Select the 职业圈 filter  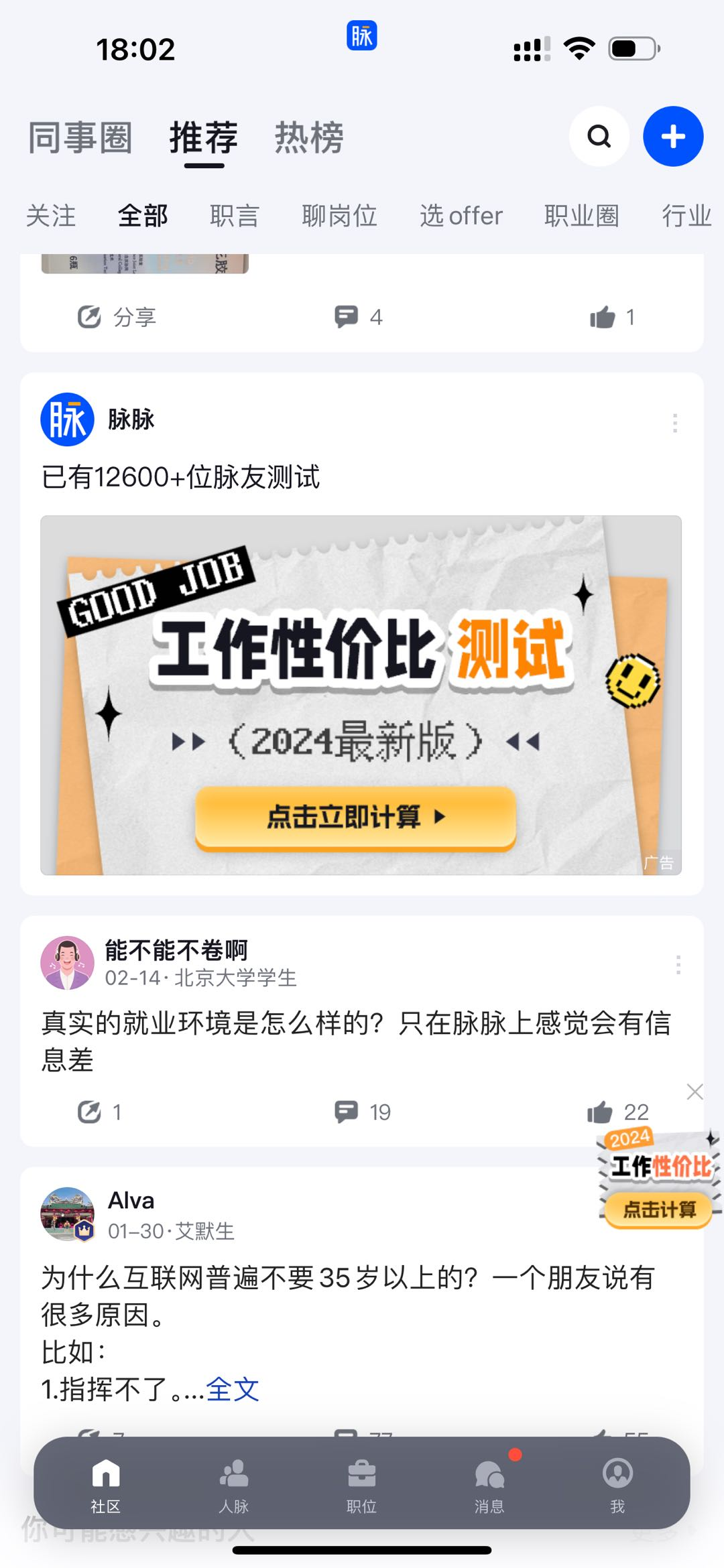(x=581, y=216)
